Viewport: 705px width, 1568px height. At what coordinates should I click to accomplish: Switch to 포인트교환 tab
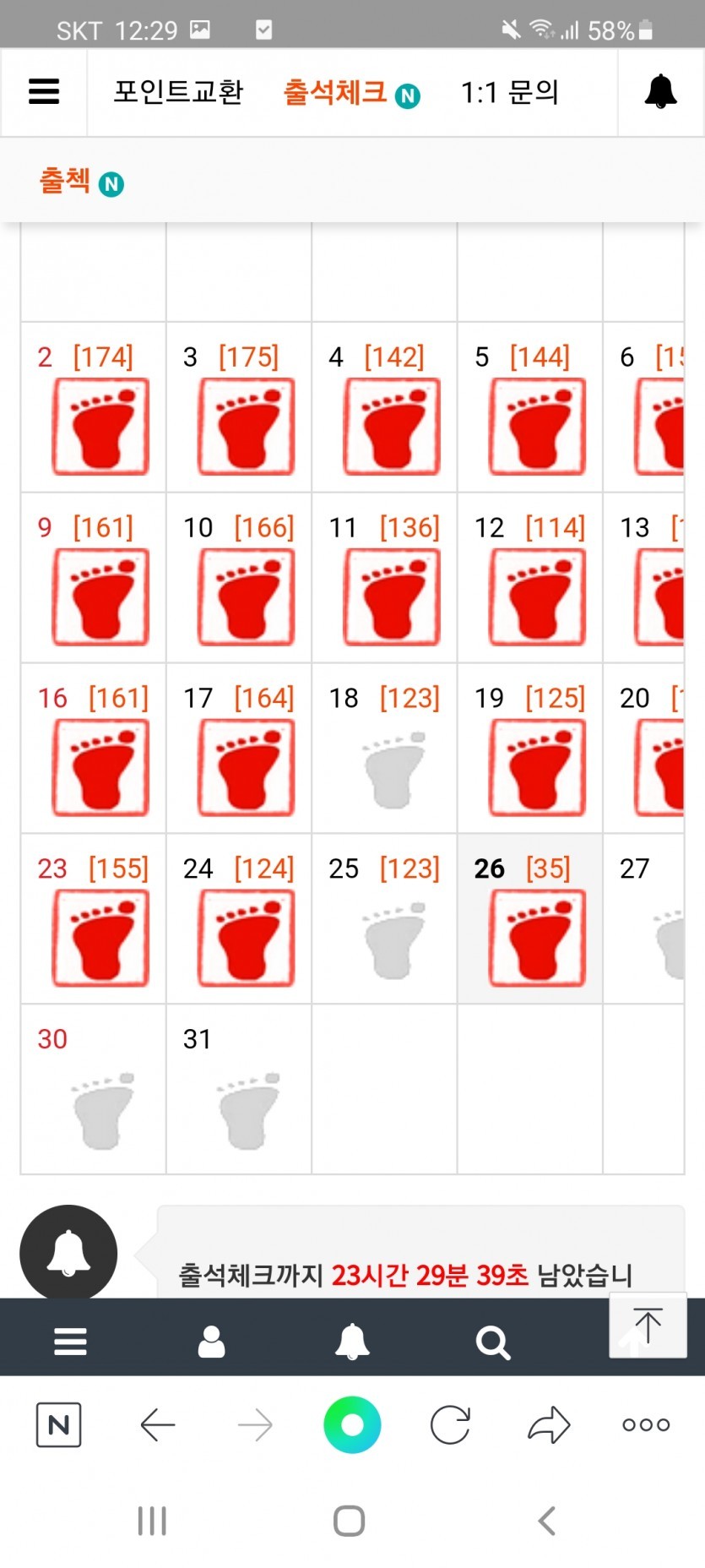178,91
